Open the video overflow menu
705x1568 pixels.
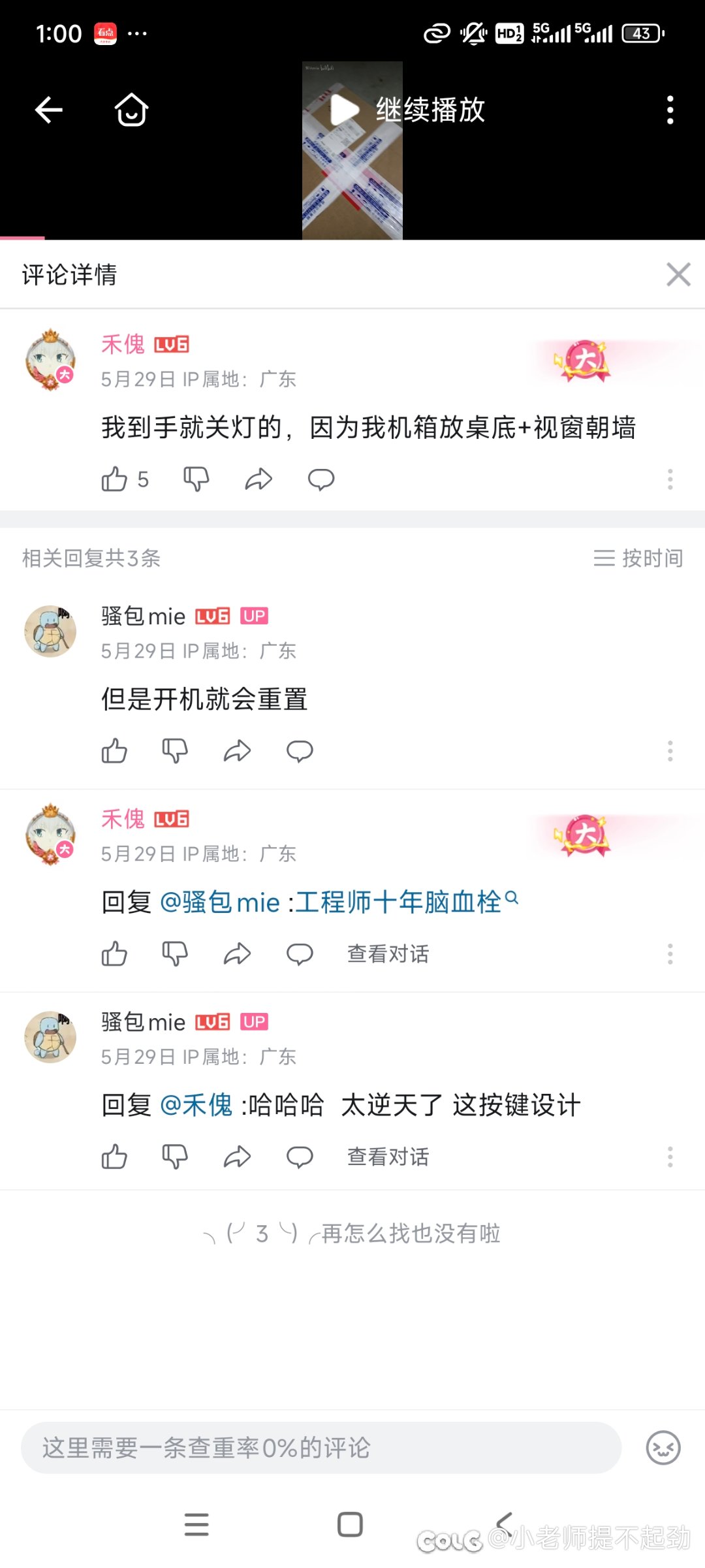click(670, 110)
